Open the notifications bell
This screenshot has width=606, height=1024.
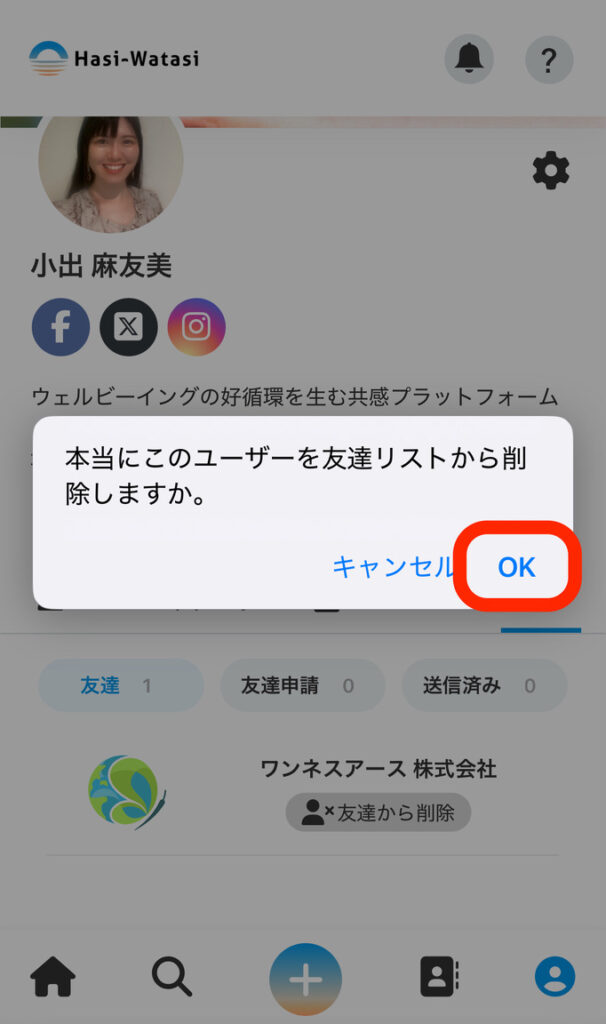coord(468,60)
